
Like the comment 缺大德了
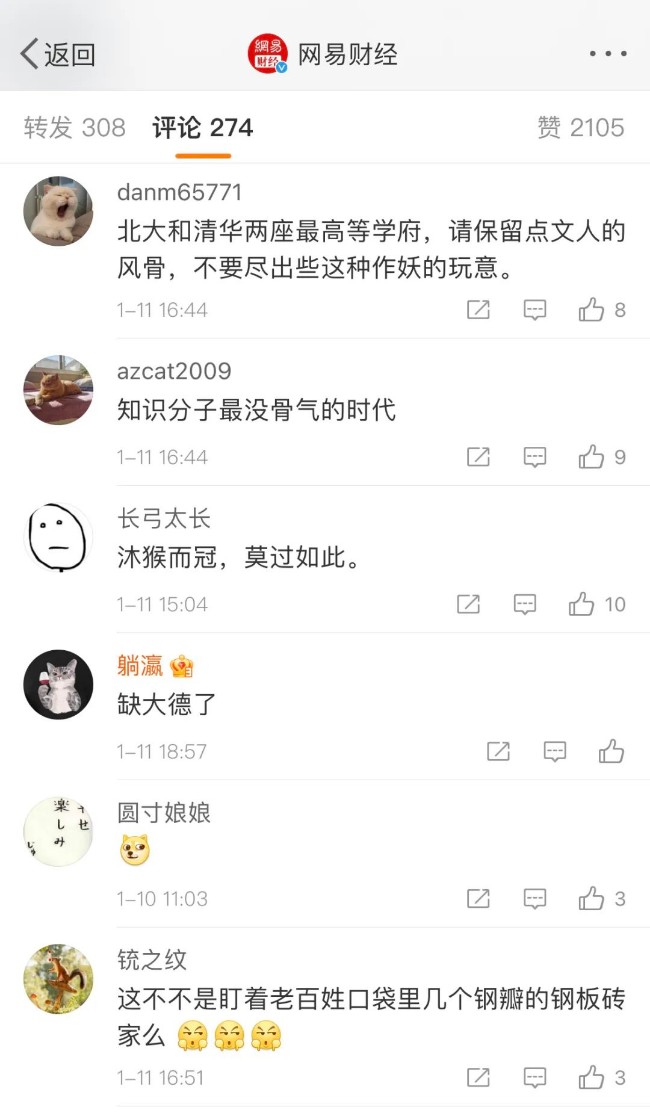(x=611, y=751)
